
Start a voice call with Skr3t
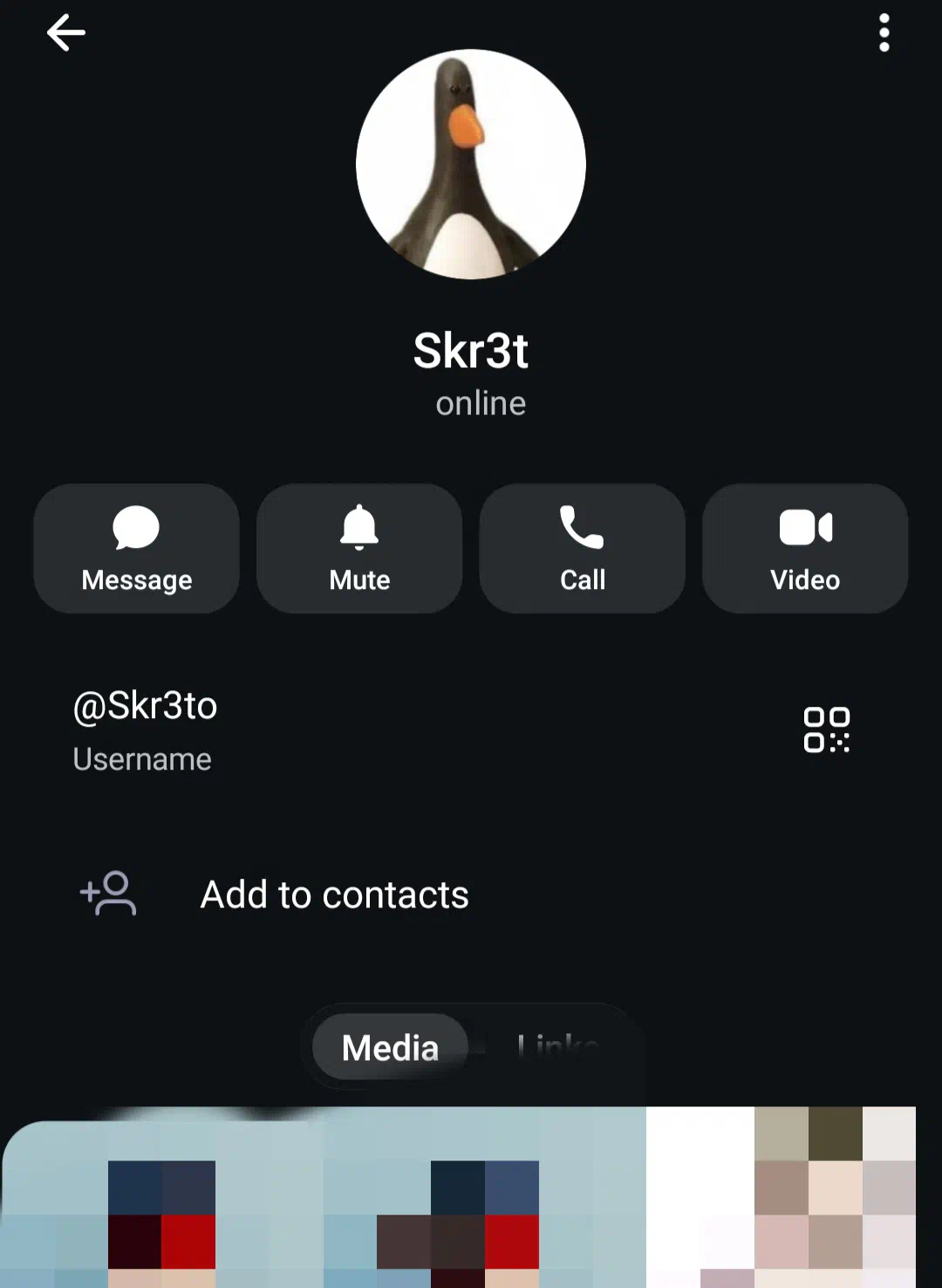(x=582, y=548)
